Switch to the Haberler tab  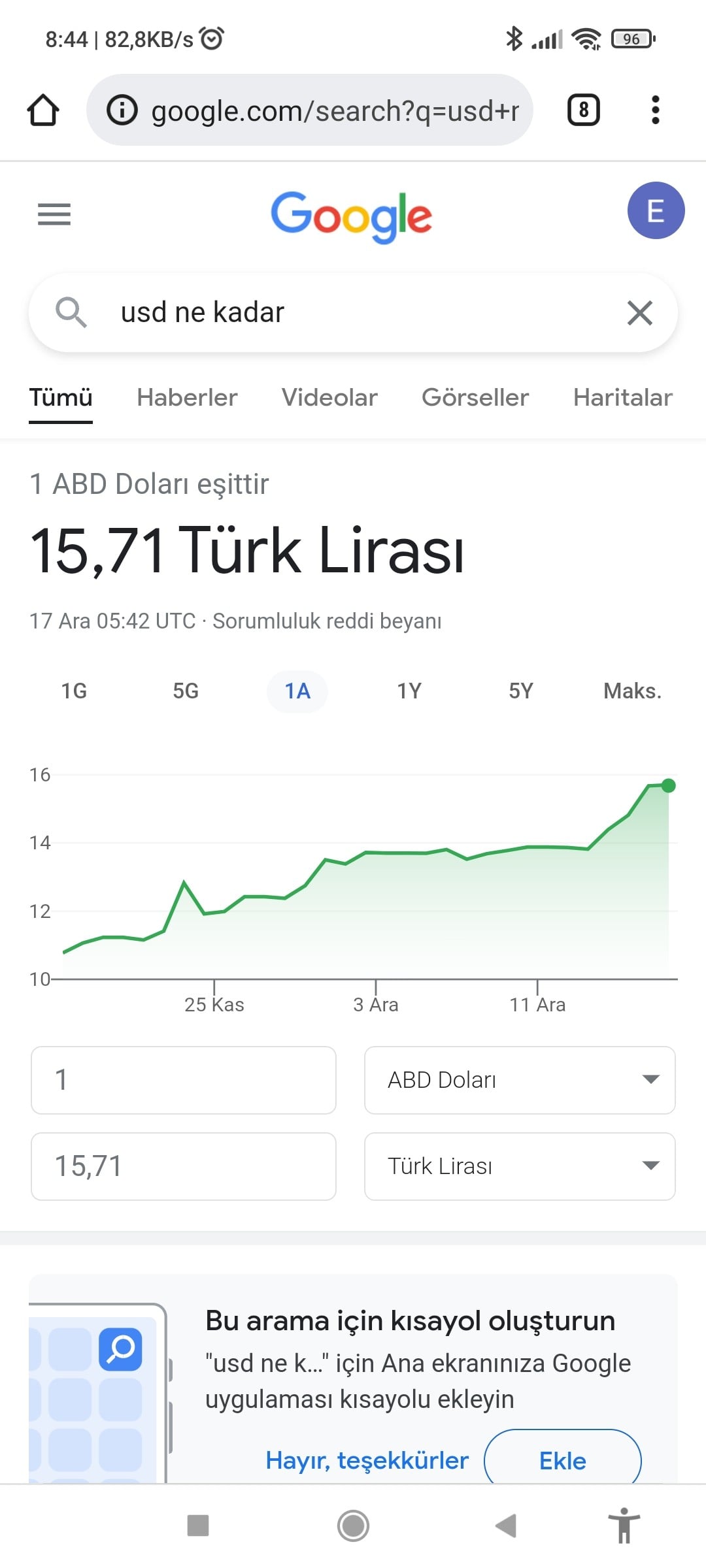(x=187, y=397)
